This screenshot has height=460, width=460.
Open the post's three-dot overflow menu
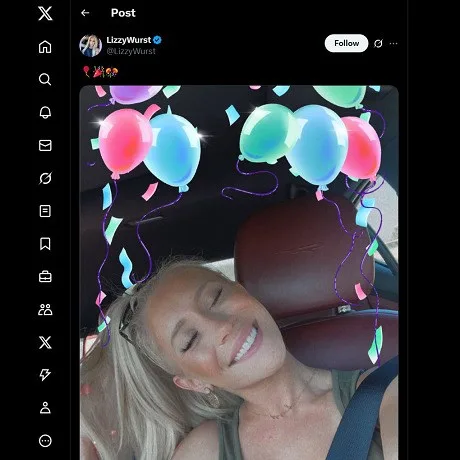(x=393, y=43)
